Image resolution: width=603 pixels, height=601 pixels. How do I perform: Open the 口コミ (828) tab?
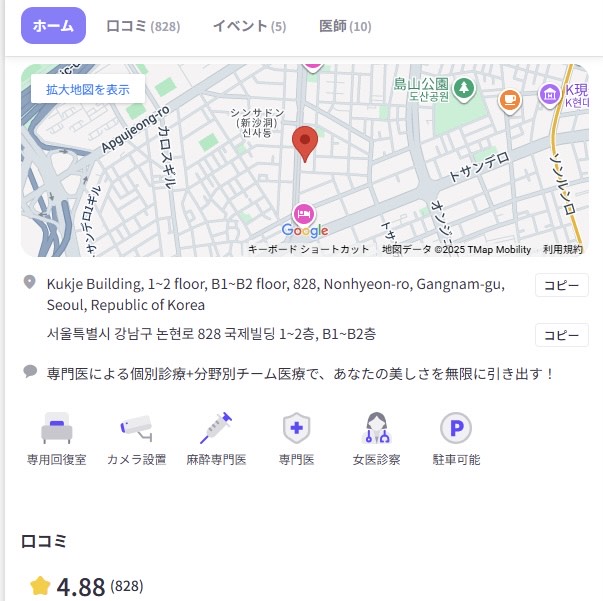142,26
